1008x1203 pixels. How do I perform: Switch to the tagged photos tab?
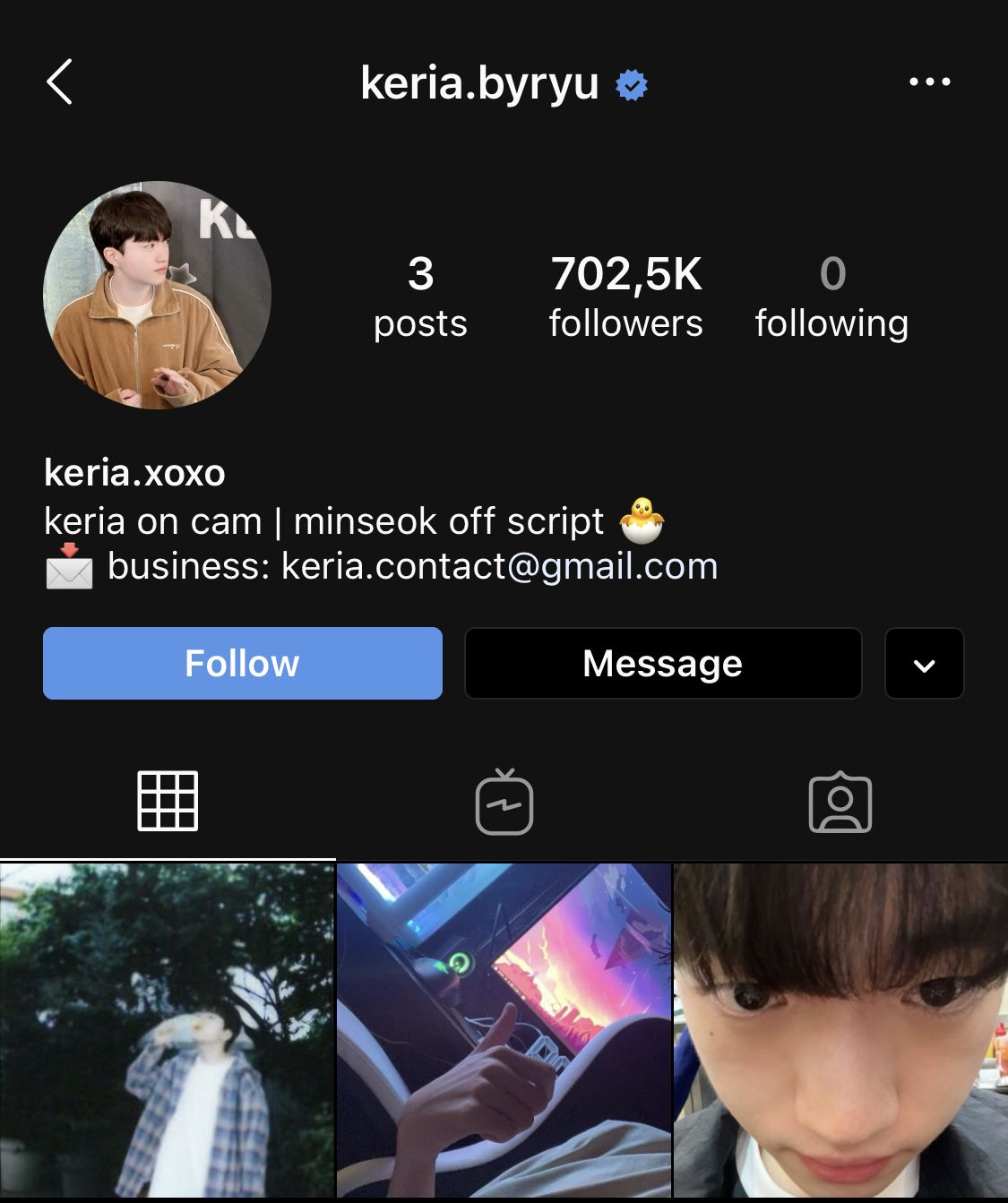click(840, 802)
